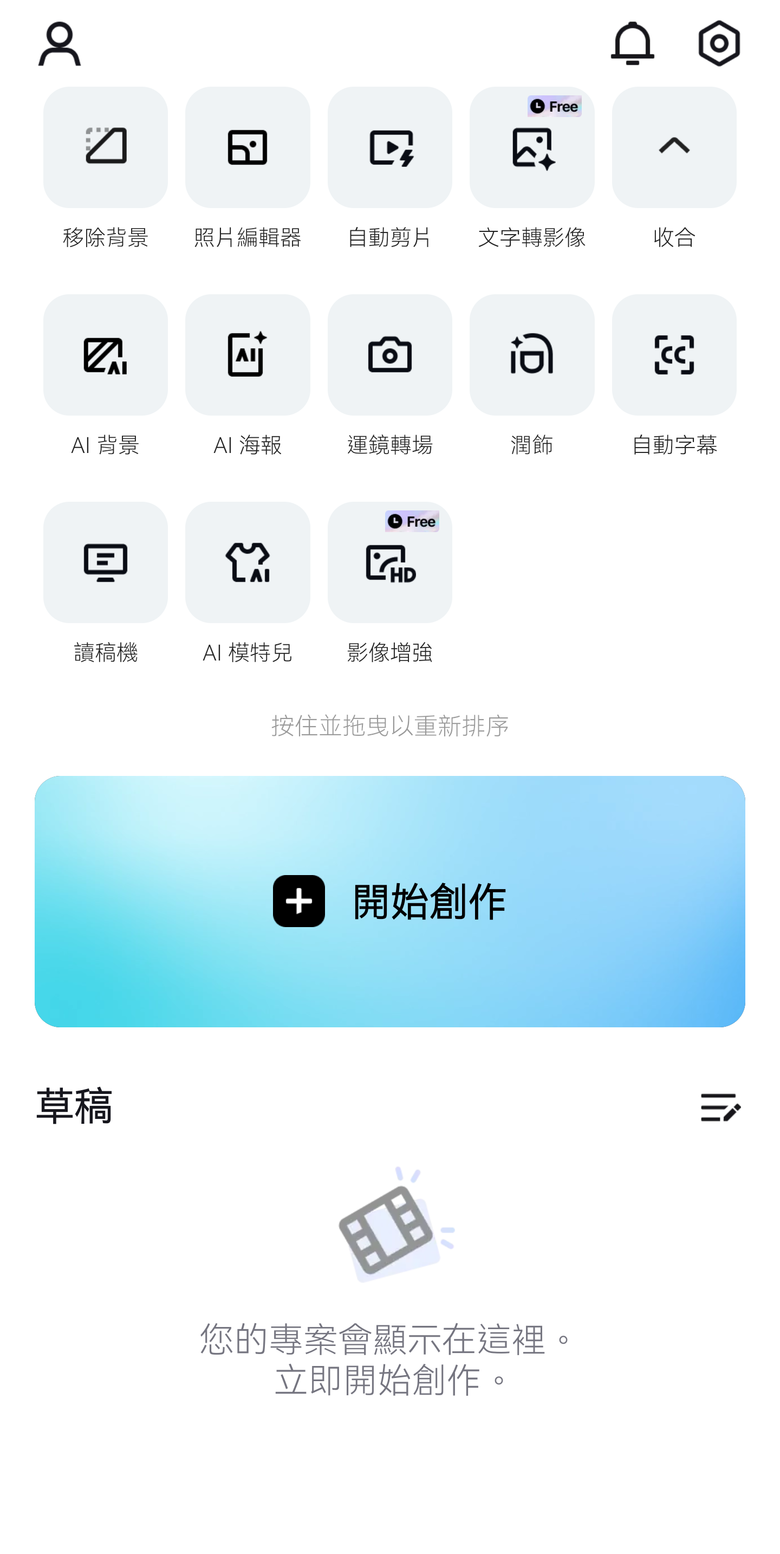Viewport: 780px width, 1554px height.
Task: Start the 自動字幕 captions tool
Action: [673, 355]
